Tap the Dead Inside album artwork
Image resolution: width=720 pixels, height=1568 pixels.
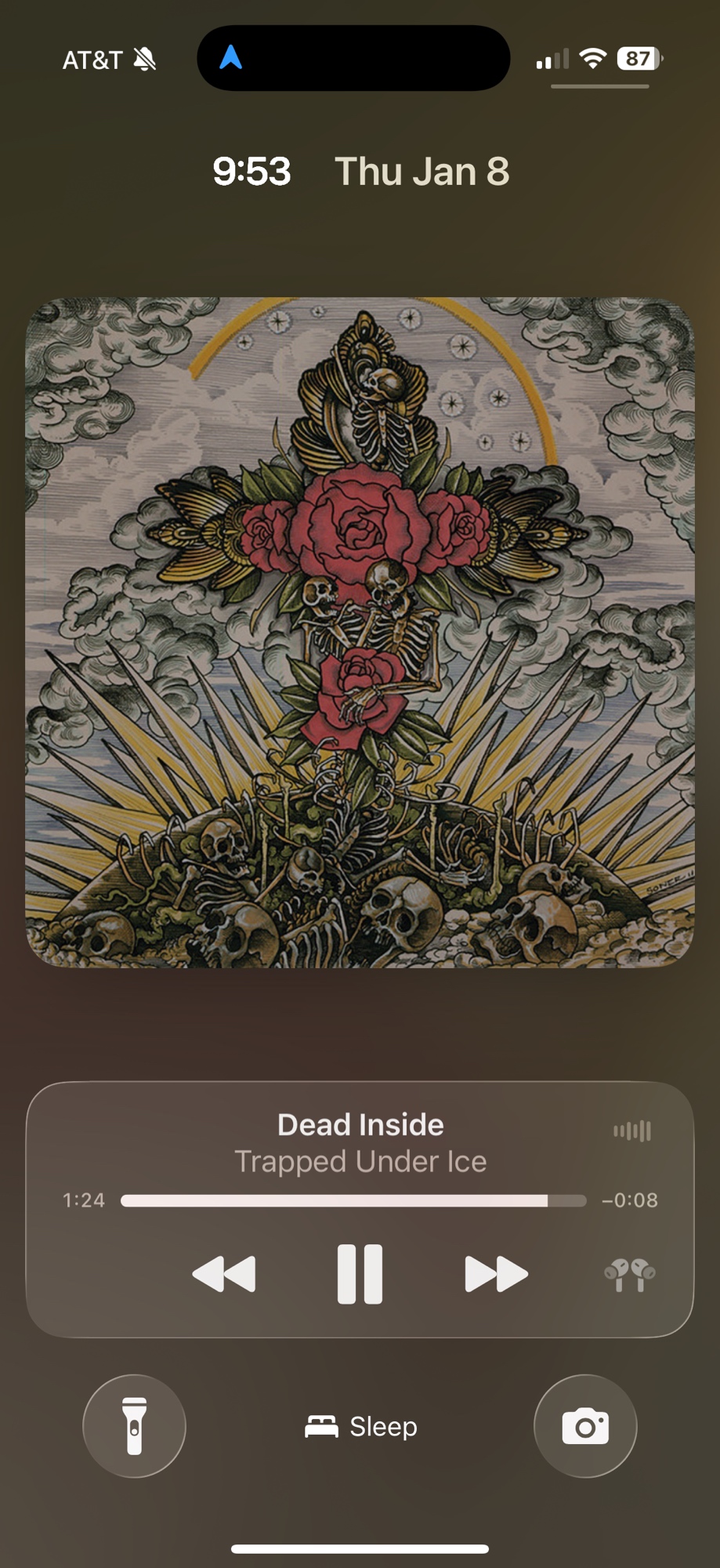point(360,632)
